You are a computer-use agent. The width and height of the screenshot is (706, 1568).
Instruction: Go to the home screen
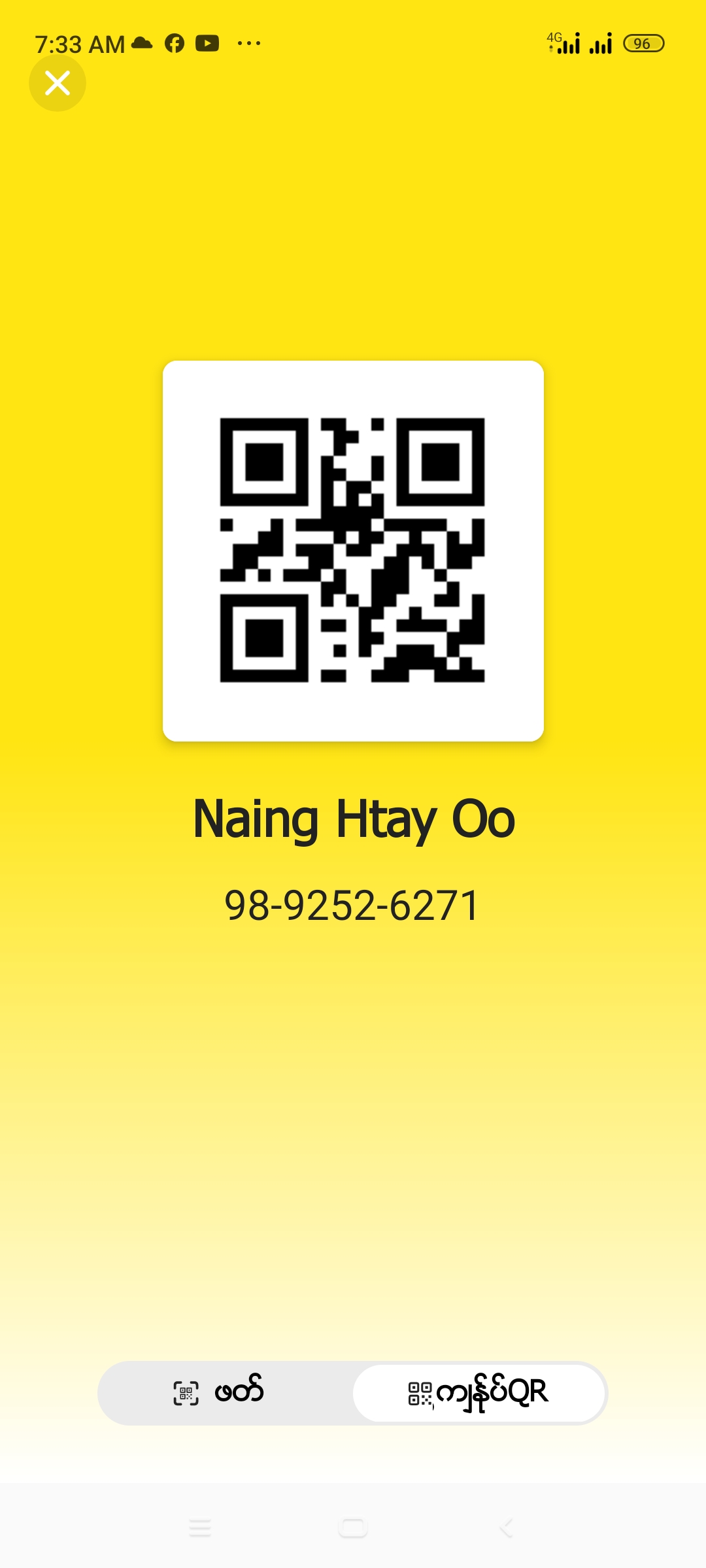tap(353, 1528)
